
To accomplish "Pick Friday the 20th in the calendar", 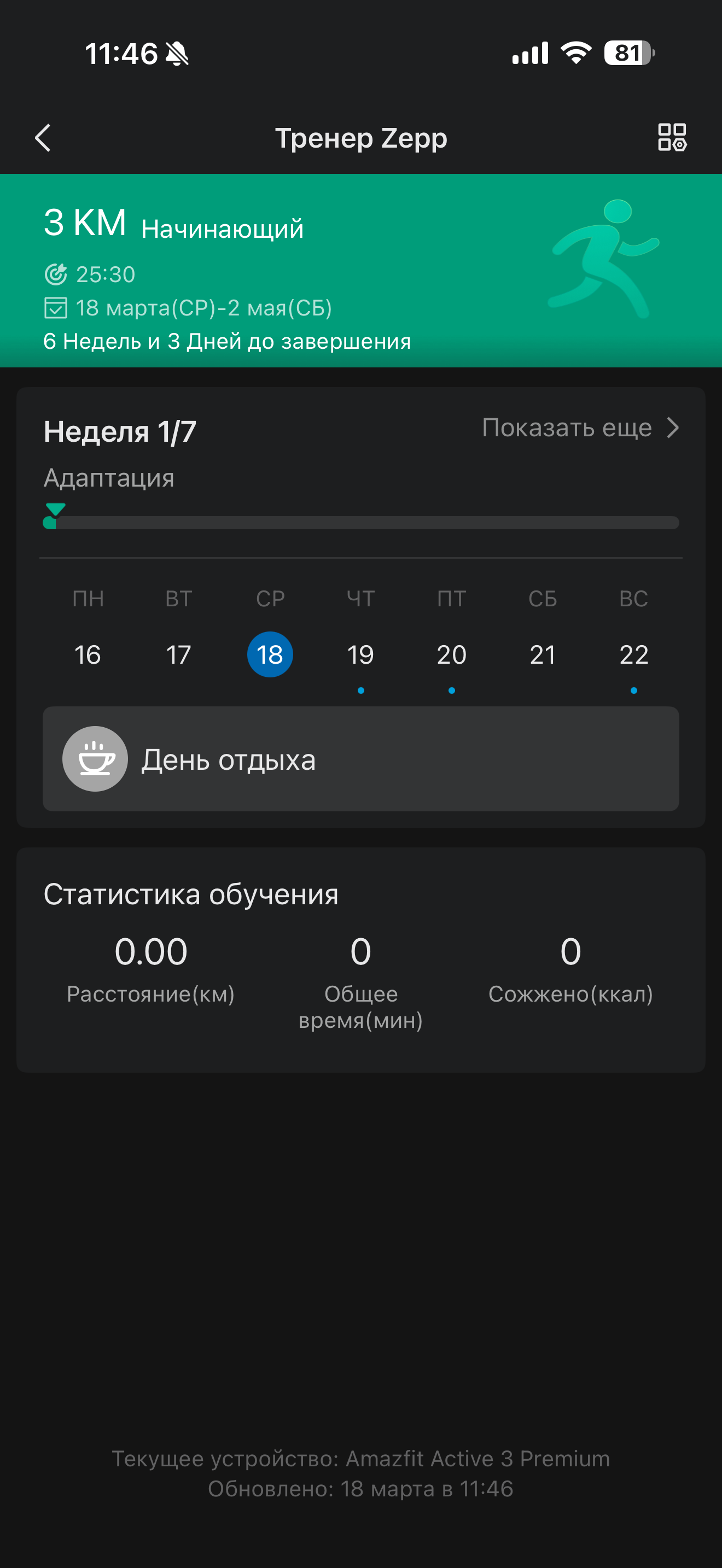I will pos(452,655).
